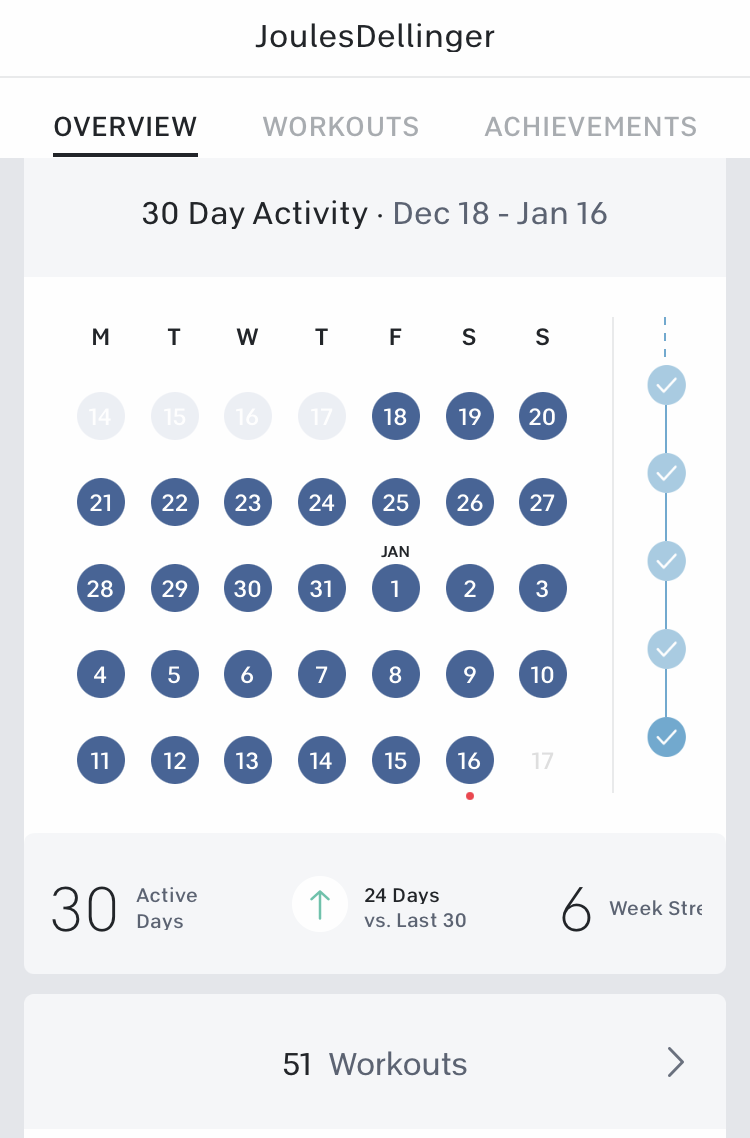The width and height of the screenshot is (750, 1138).
Task: Tap December 25 on the calendar
Action: click(x=395, y=502)
